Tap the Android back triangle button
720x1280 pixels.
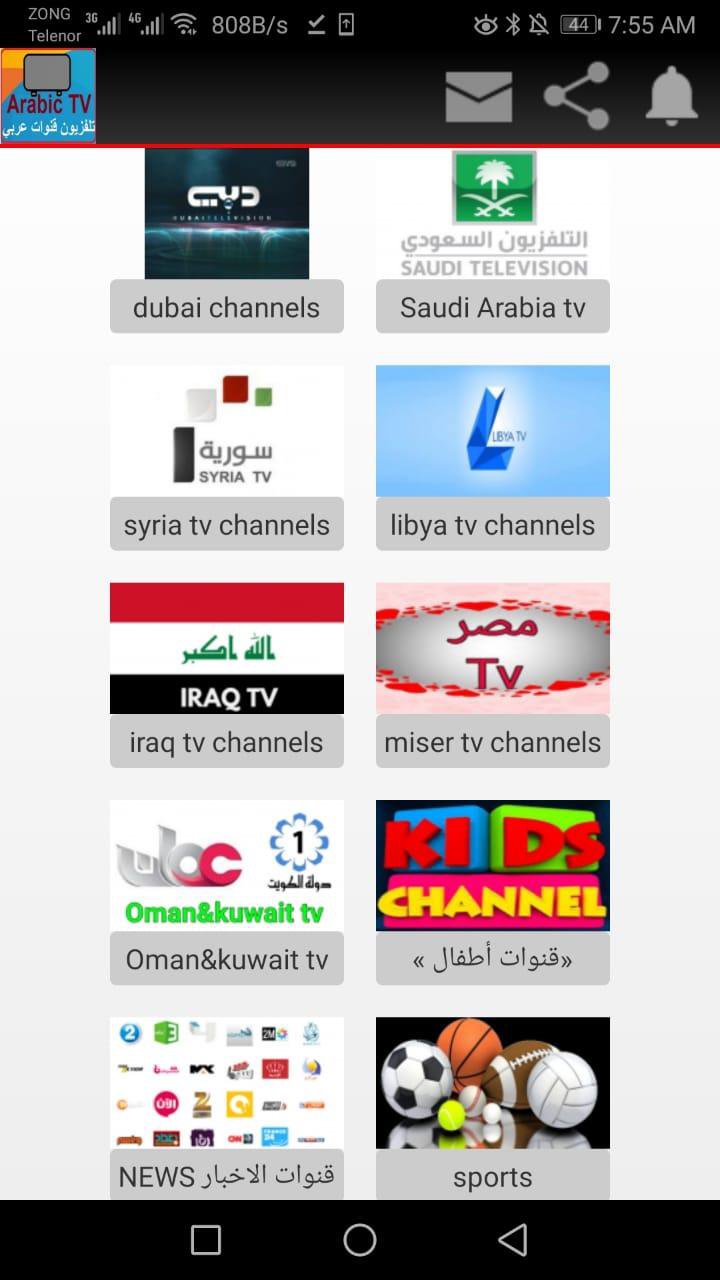point(514,1239)
